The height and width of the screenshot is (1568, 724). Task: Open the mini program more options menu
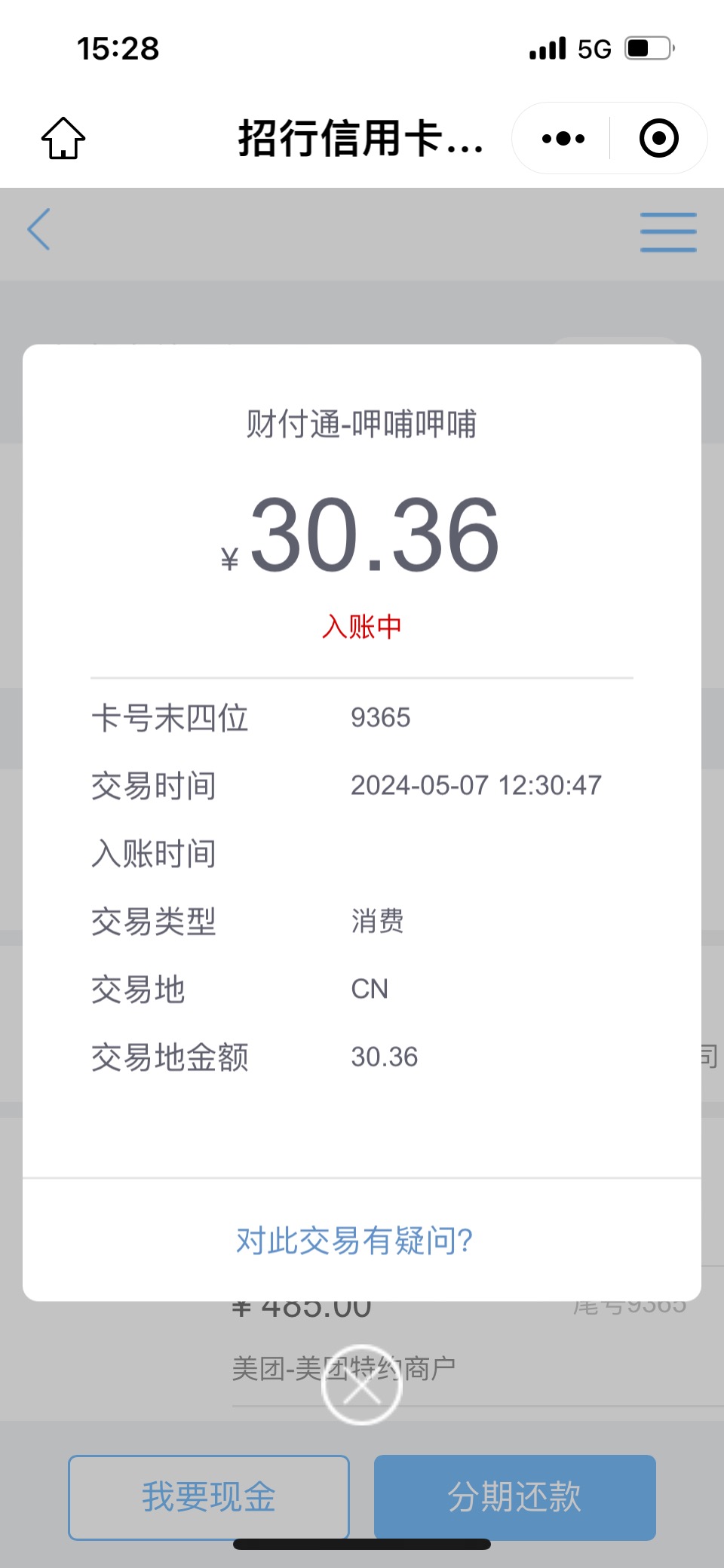pyautogui.click(x=563, y=138)
